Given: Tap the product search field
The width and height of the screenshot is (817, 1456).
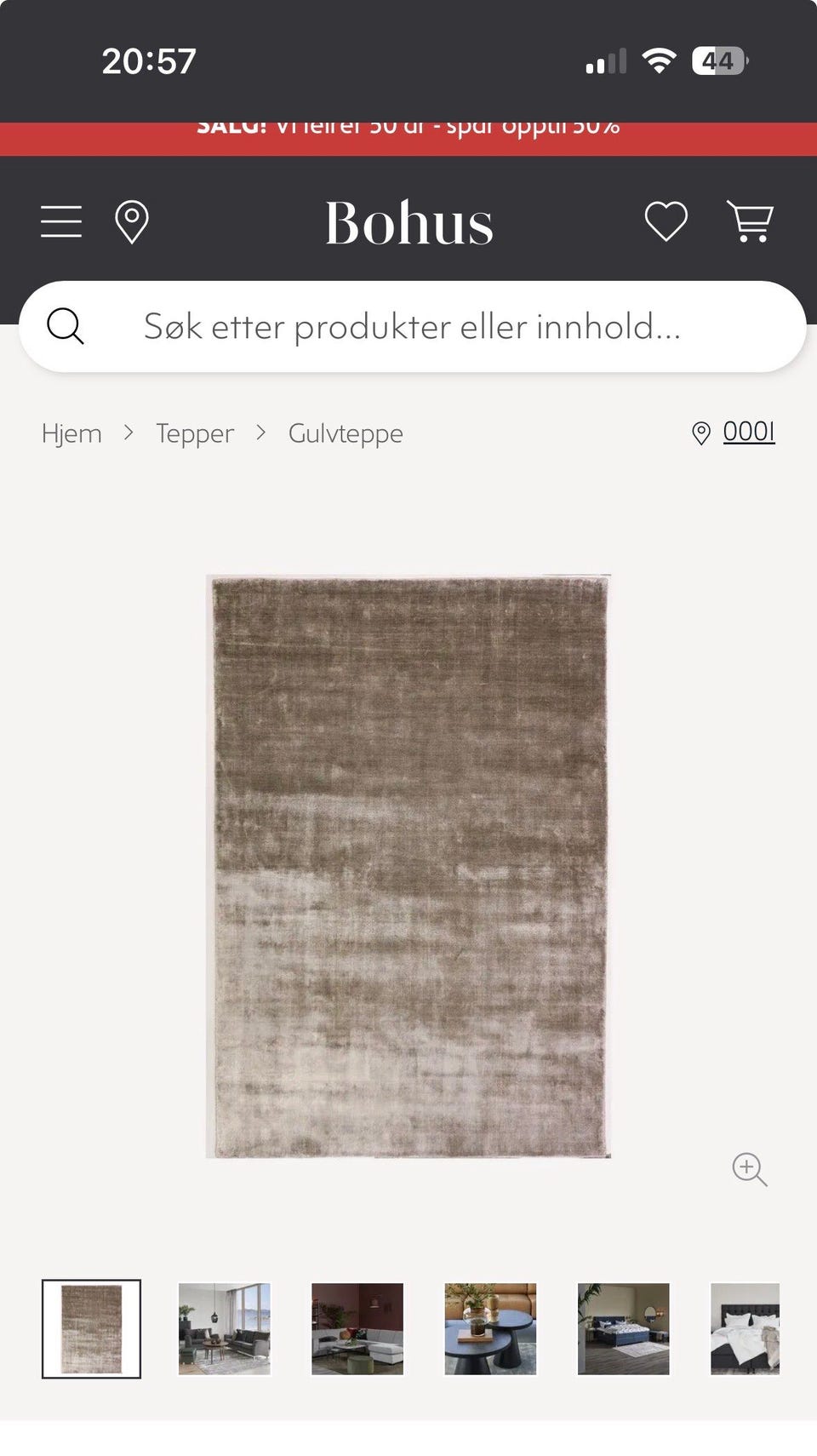Looking at the screenshot, I should tap(408, 326).
